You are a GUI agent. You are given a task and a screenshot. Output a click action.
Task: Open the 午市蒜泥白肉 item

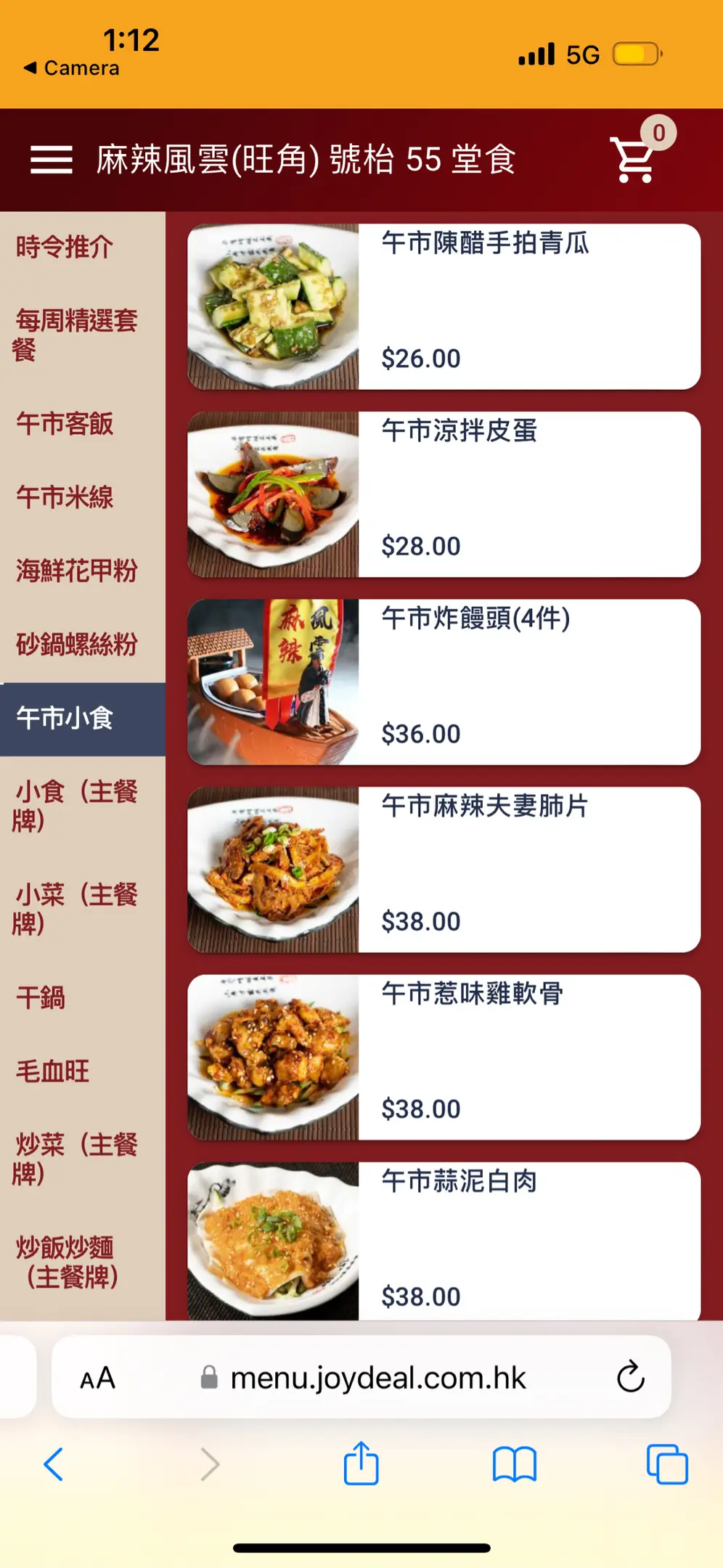444,1241
